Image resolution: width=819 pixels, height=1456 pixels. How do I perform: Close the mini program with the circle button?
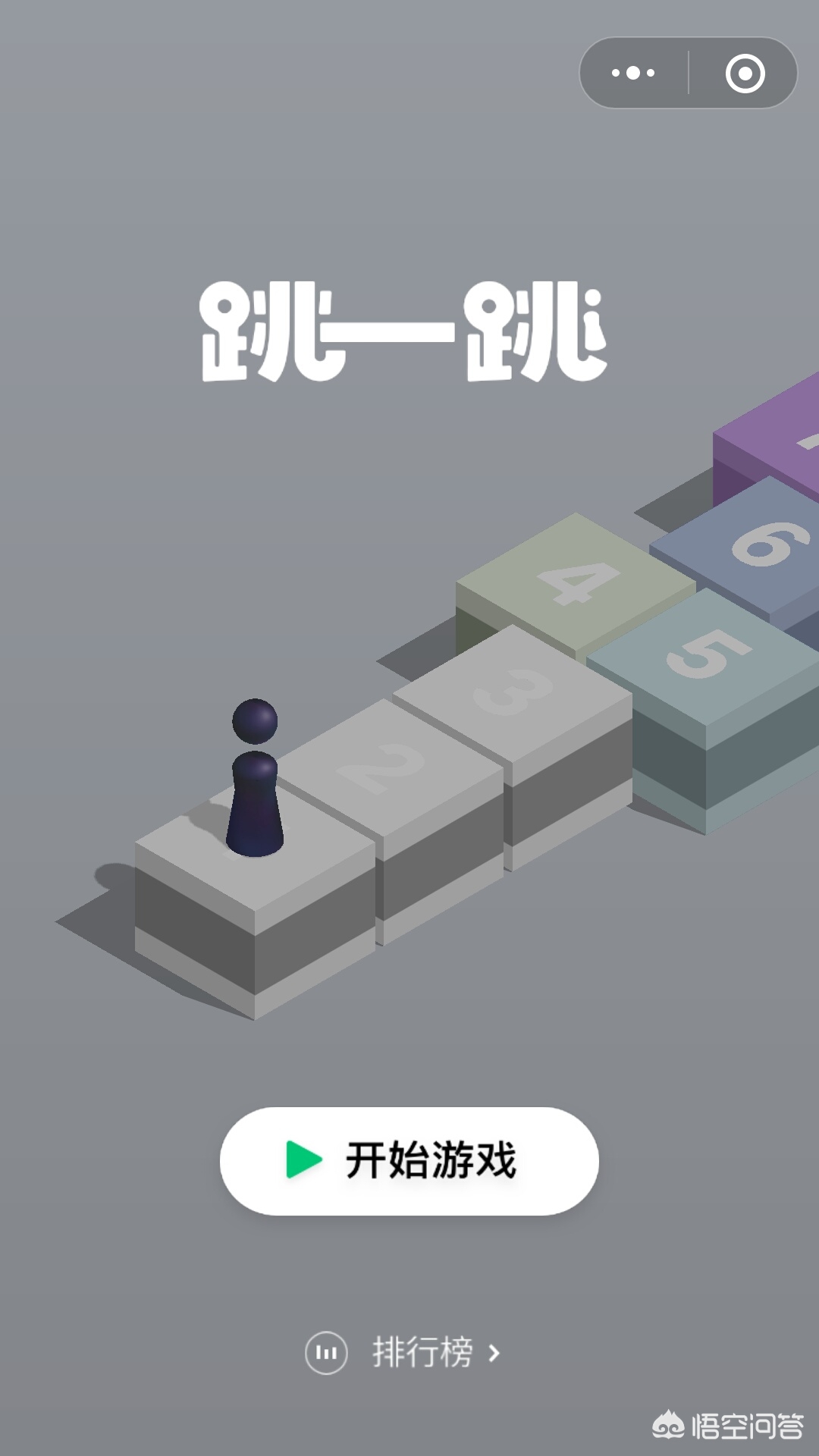click(745, 73)
